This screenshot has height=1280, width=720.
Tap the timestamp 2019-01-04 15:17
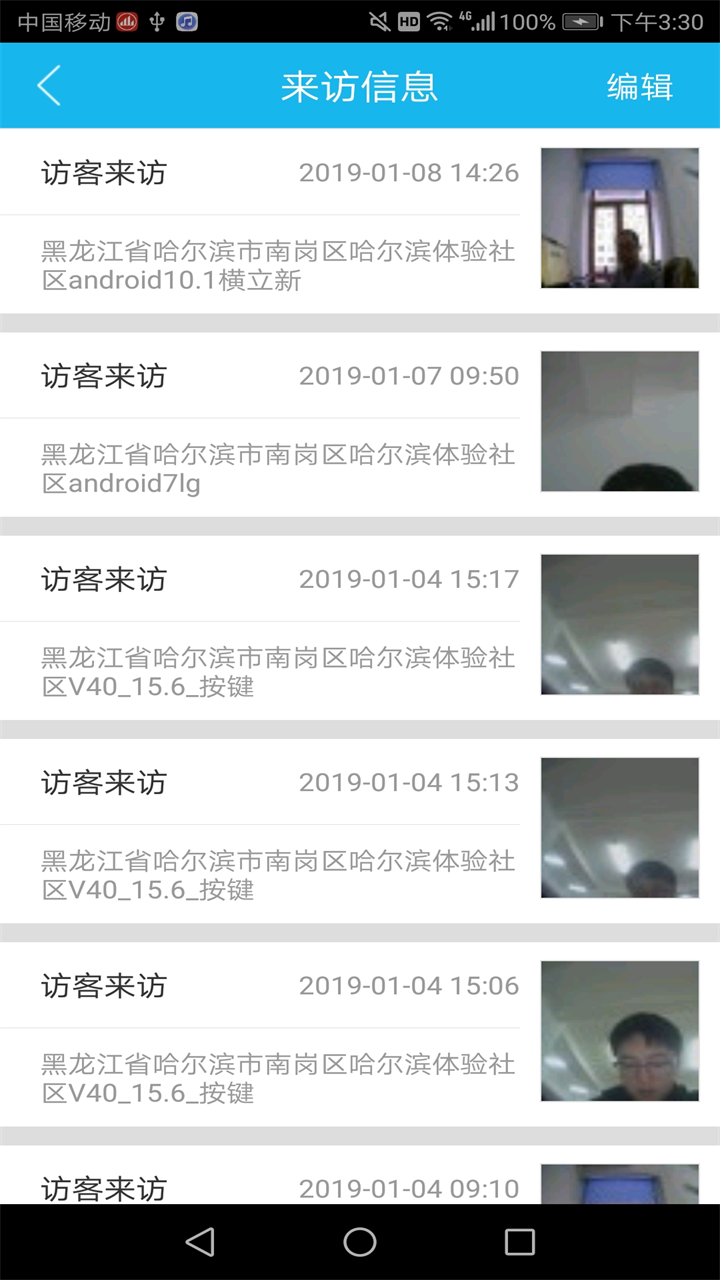coord(409,579)
